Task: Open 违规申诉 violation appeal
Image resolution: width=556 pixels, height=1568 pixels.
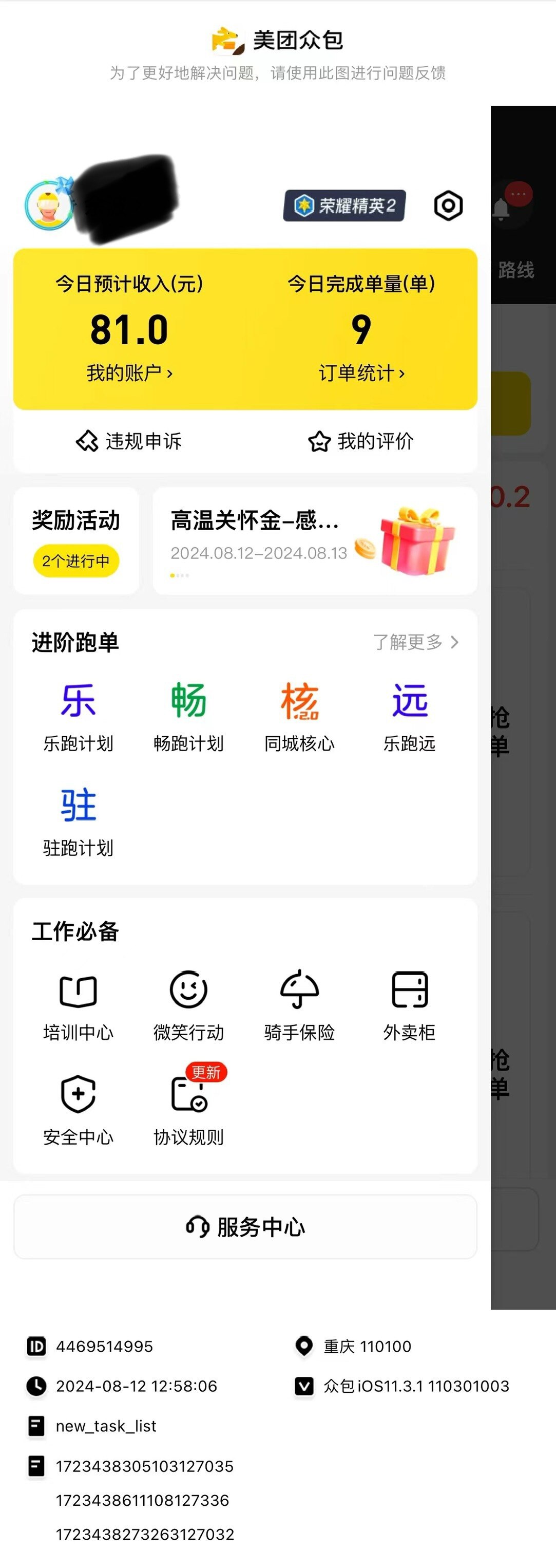Action: tap(129, 441)
